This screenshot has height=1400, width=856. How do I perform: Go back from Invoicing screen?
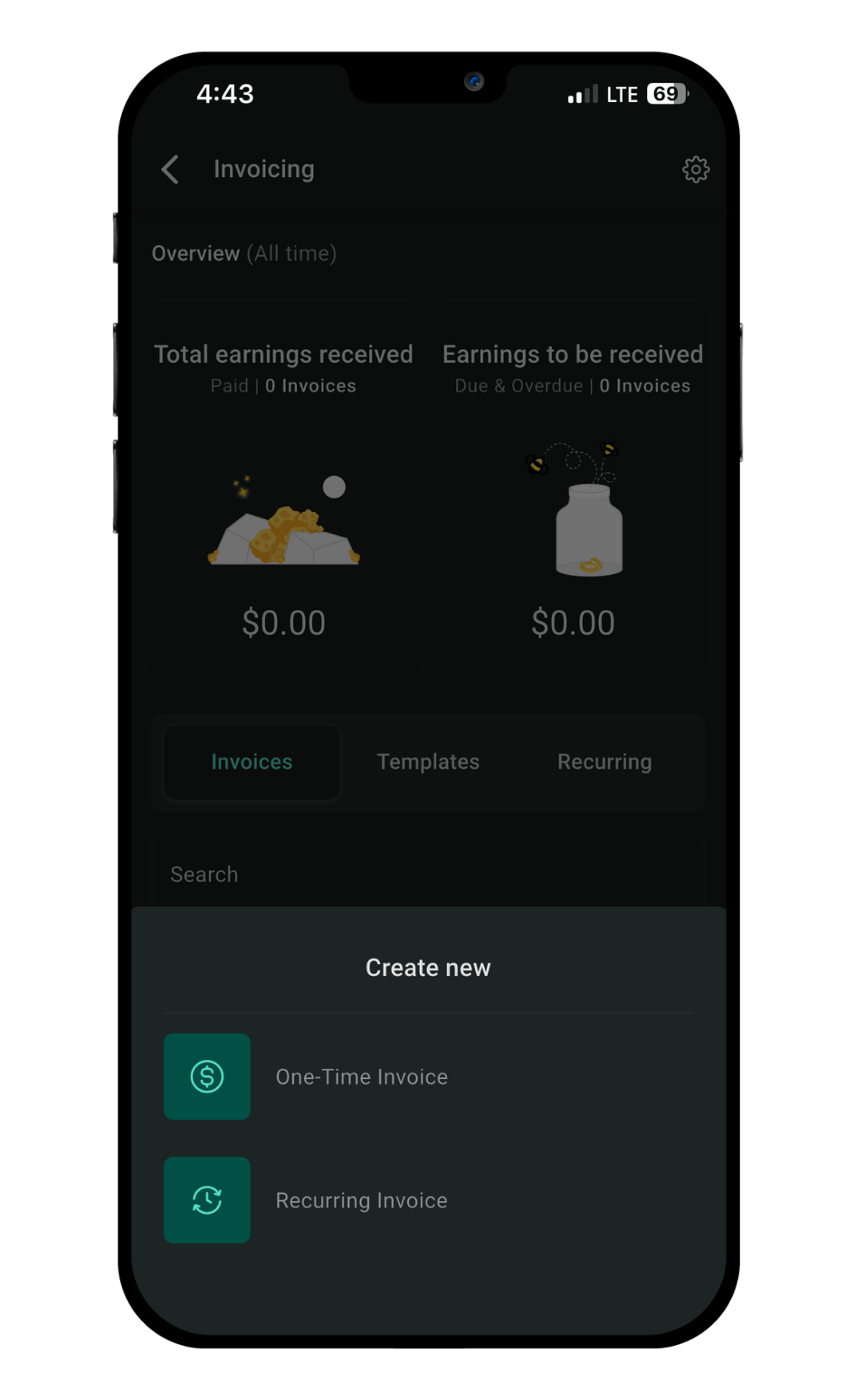(170, 169)
